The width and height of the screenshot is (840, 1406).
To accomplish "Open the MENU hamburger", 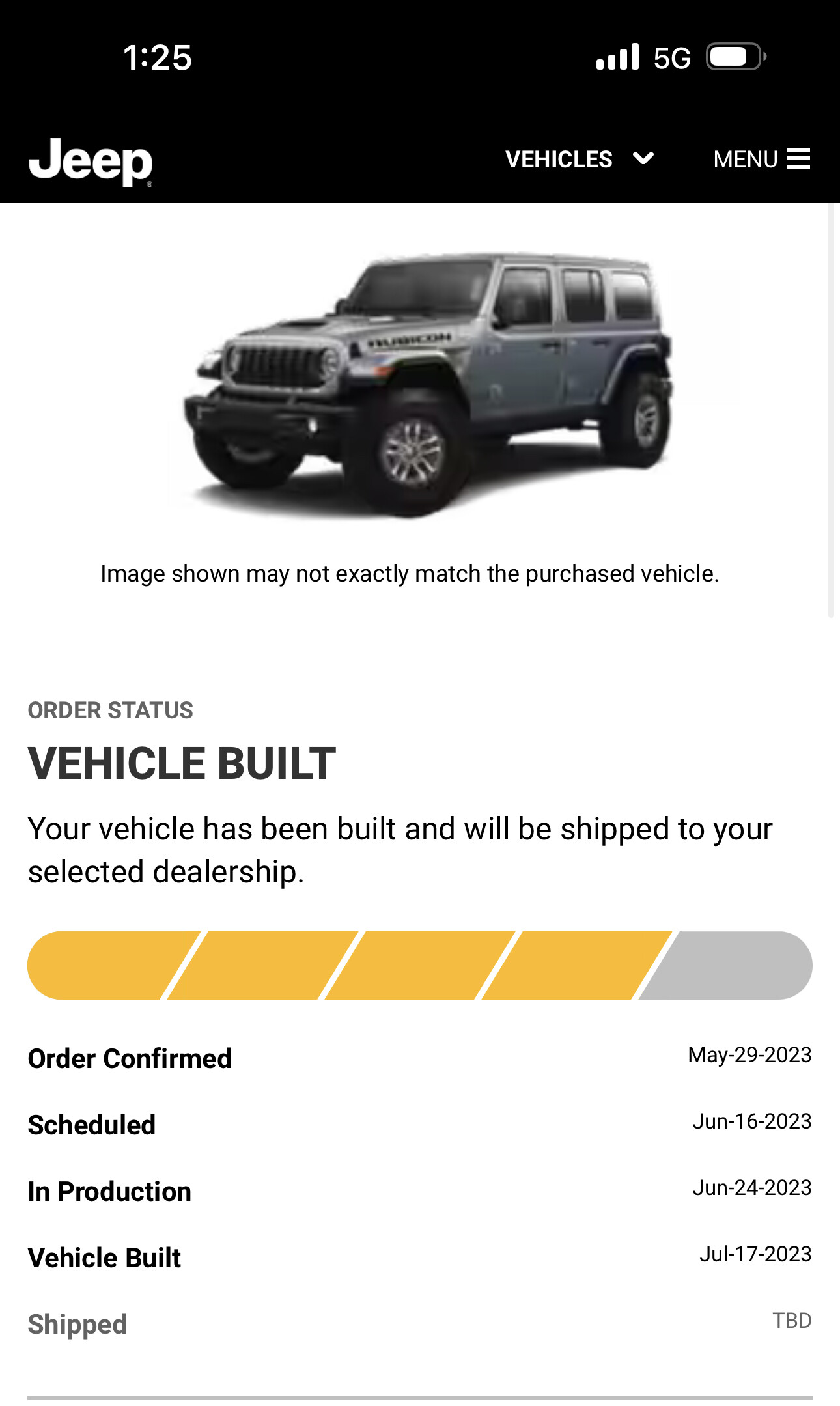I will [761, 159].
